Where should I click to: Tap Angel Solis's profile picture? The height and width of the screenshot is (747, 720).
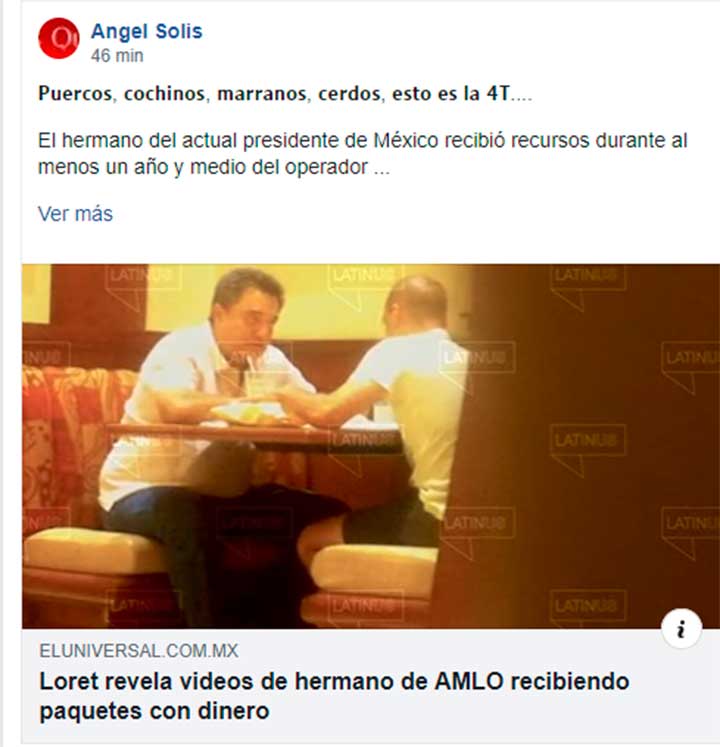click(58, 39)
